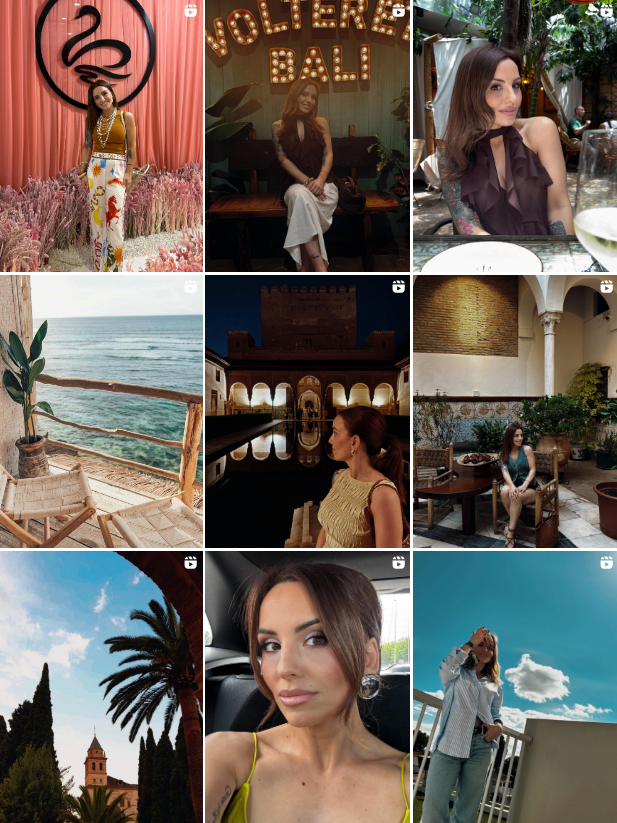Screen dimensions: 617x823
Task: Open the reel at the restaurant table with a wine glass
Action: (514, 136)
